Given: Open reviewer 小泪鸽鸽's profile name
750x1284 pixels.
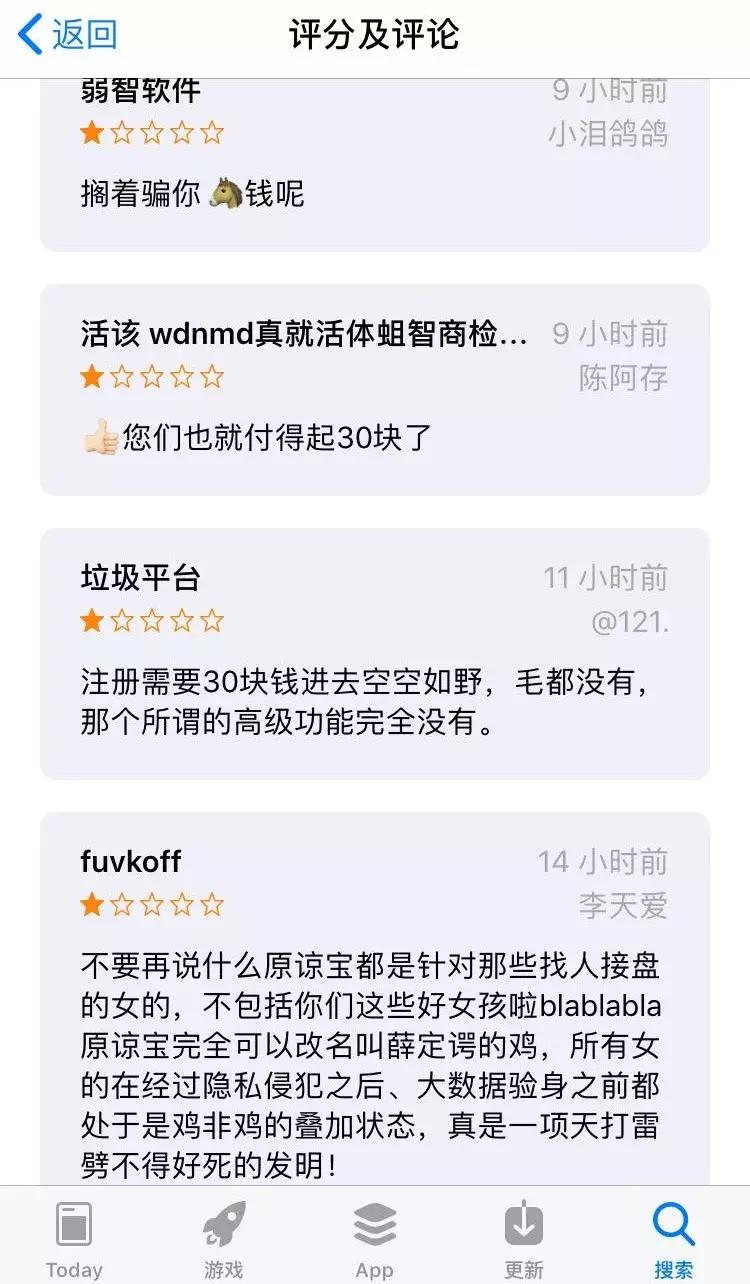Looking at the screenshot, I should (608, 133).
